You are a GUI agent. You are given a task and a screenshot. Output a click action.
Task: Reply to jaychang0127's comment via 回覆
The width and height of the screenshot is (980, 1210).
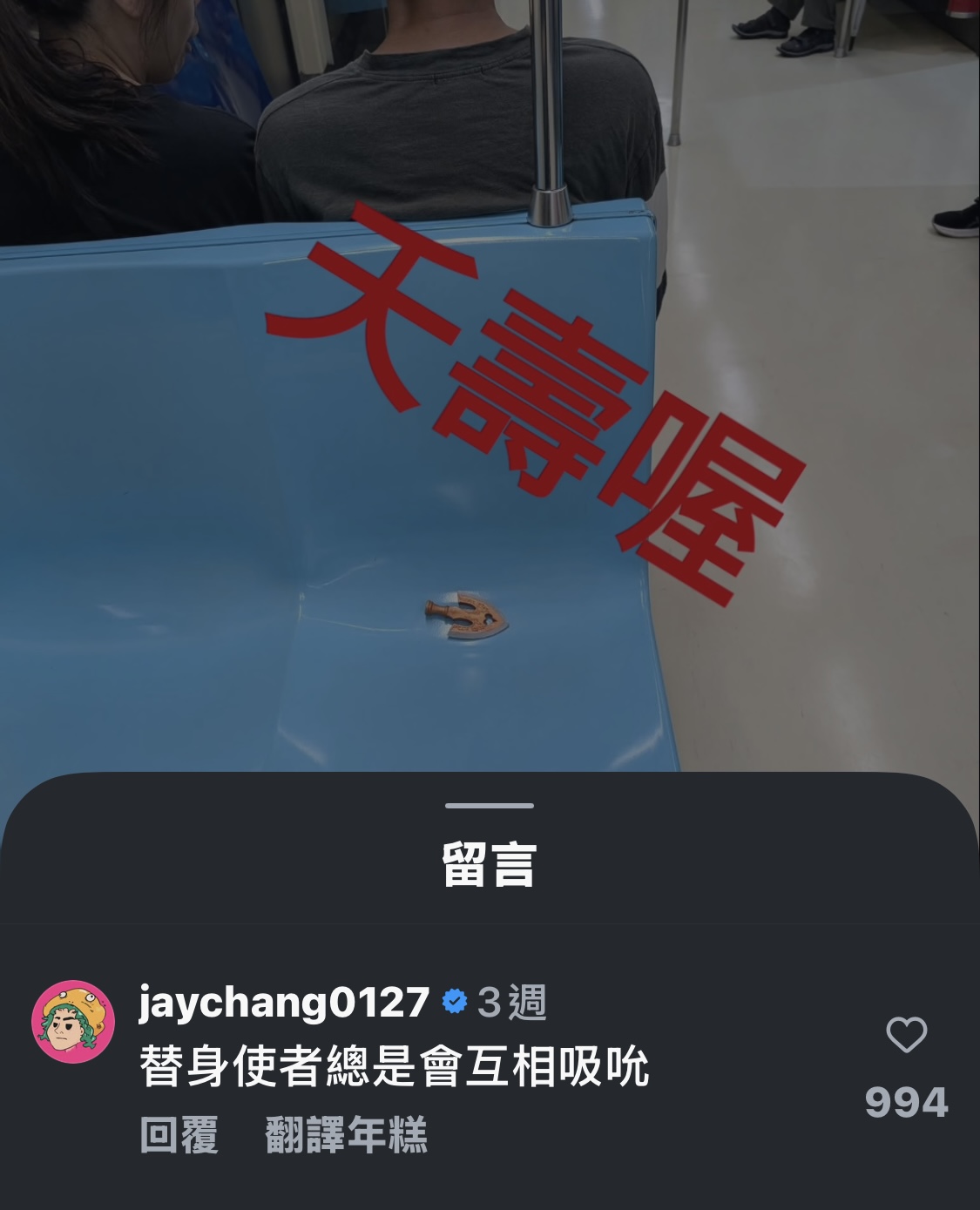pos(179,1135)
